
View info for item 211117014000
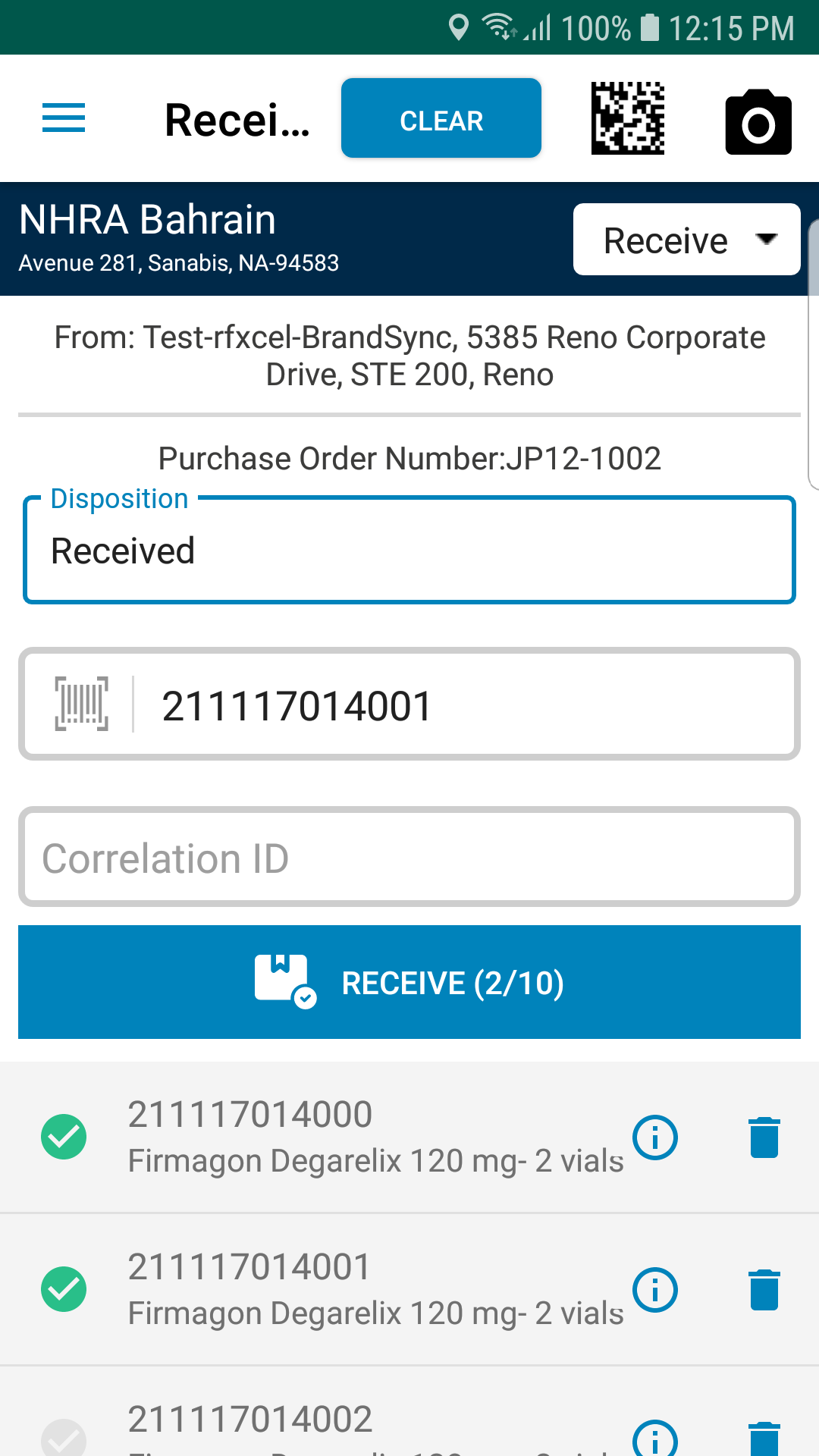[655, 1137]
